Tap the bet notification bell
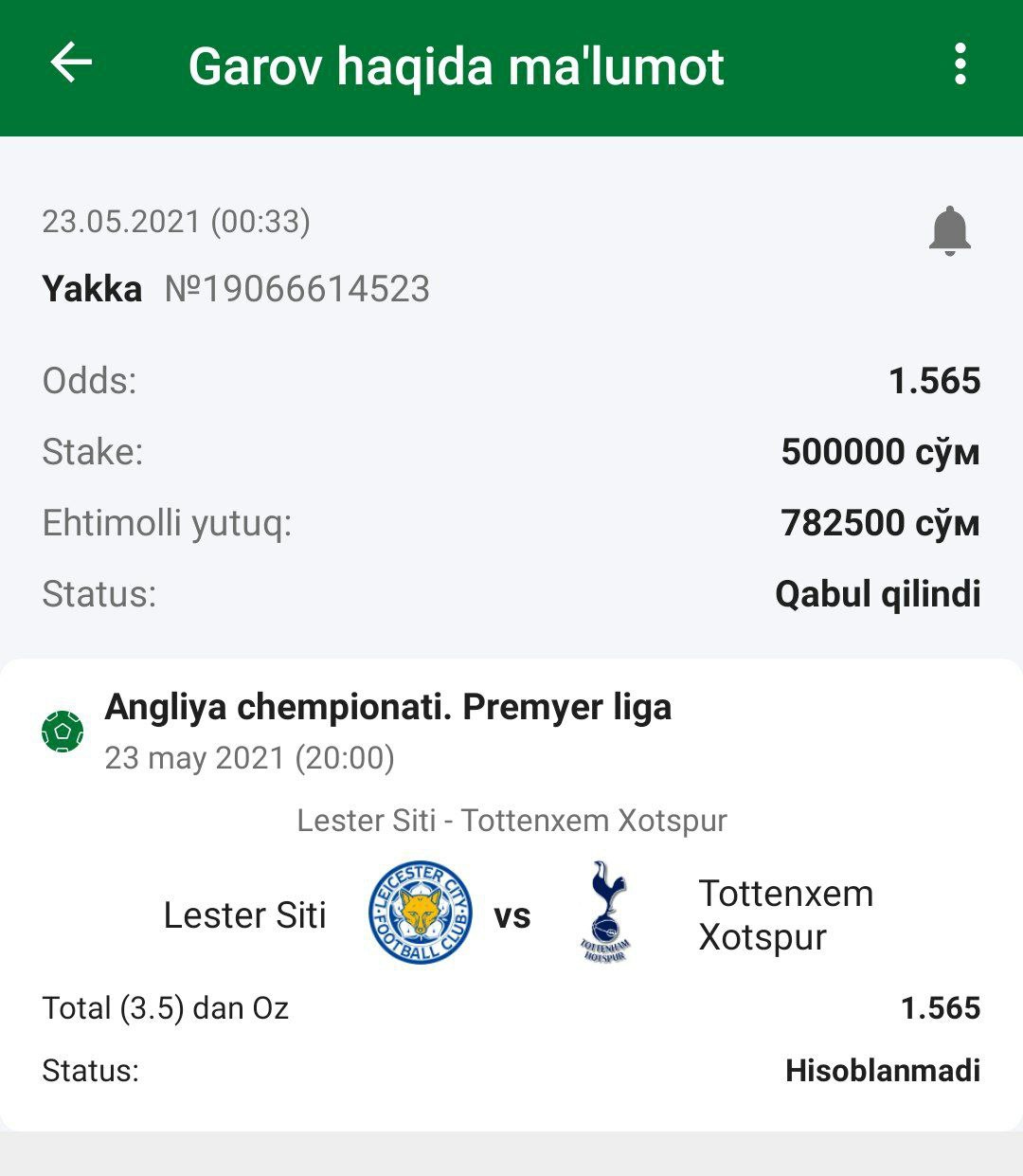This screenshot has height=1176, width=1023. tap(949, 231)
